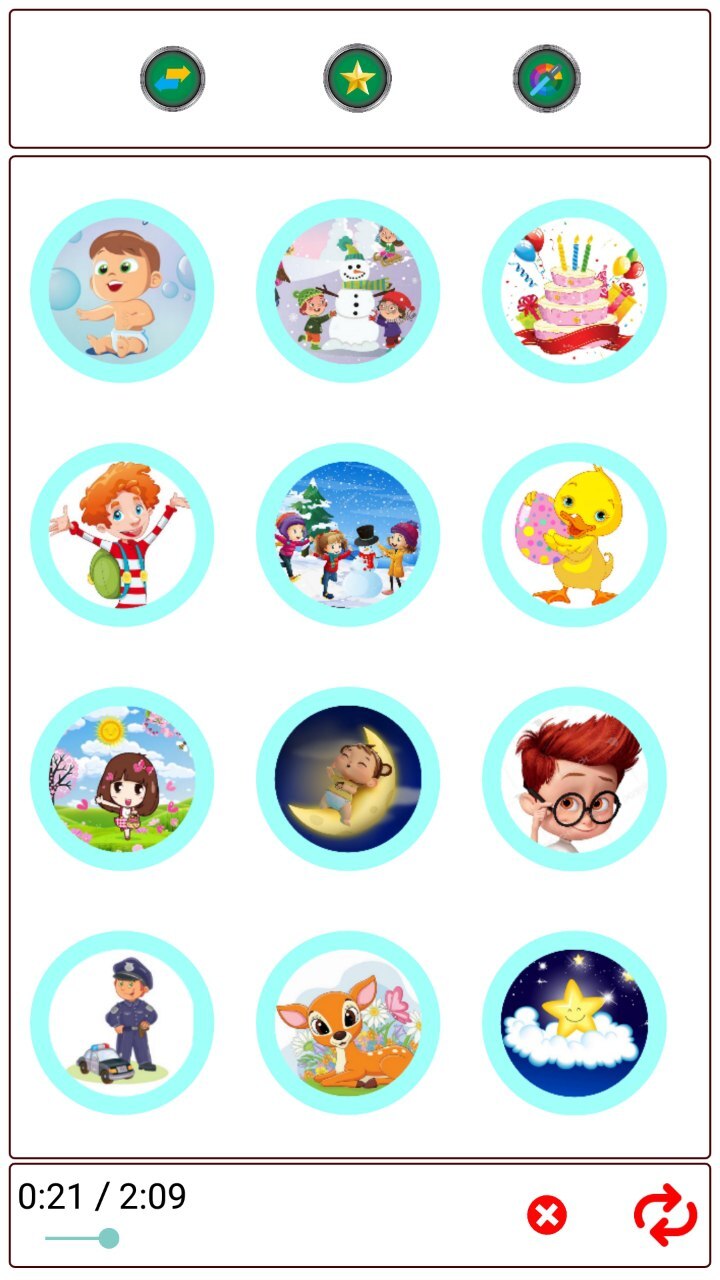720x1280 pixels.
Task: Tap the green share arrows icon
Action: [172, 78]
